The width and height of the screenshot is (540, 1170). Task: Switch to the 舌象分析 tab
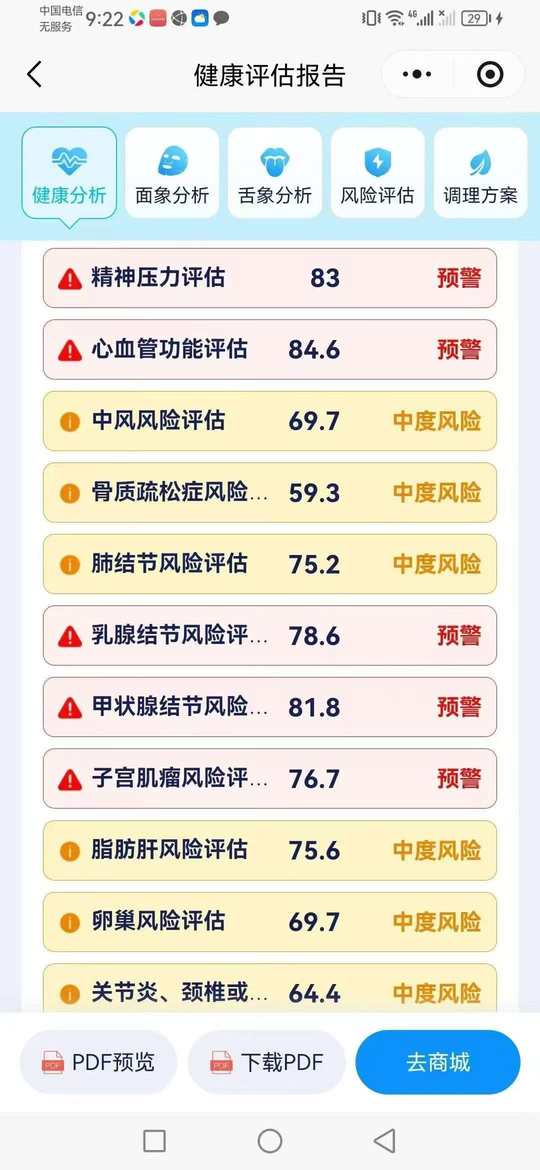[x=275, y=173]
